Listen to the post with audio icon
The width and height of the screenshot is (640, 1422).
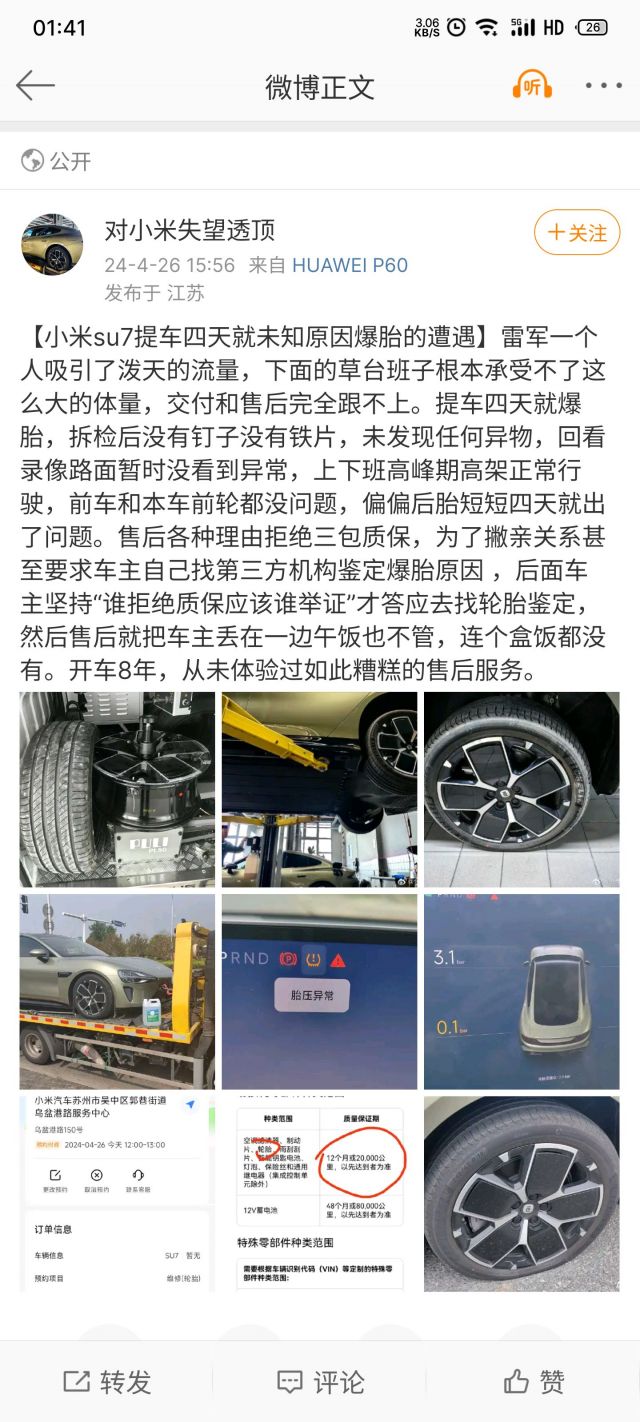[531, 86]
